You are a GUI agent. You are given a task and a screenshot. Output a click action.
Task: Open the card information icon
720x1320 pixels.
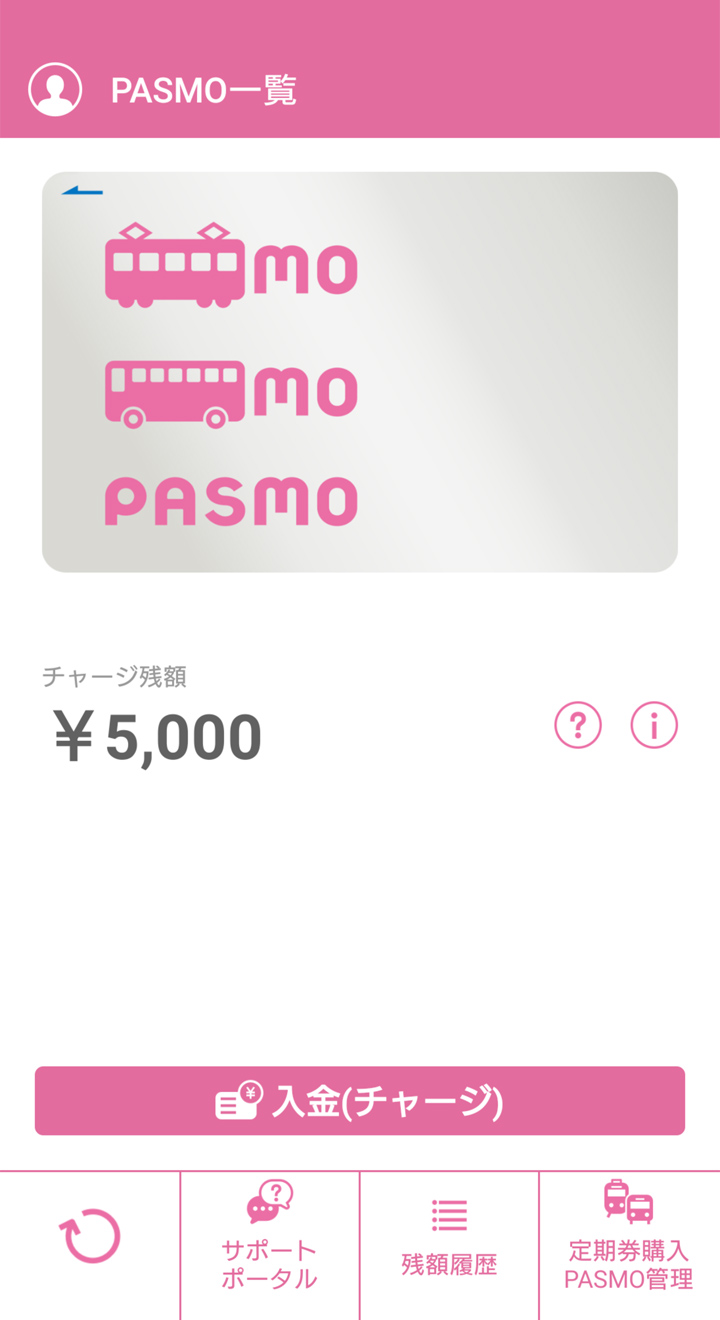click(654, 725)
